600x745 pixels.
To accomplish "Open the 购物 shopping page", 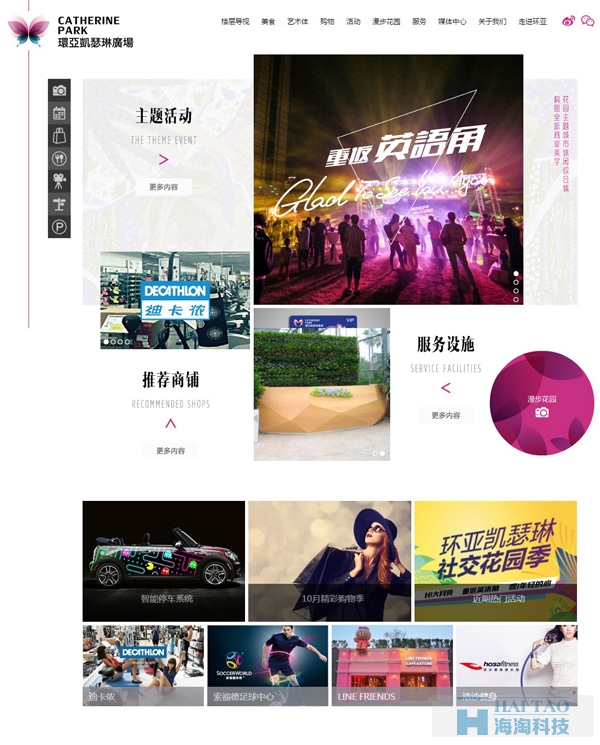I will [x=327, y=21].
